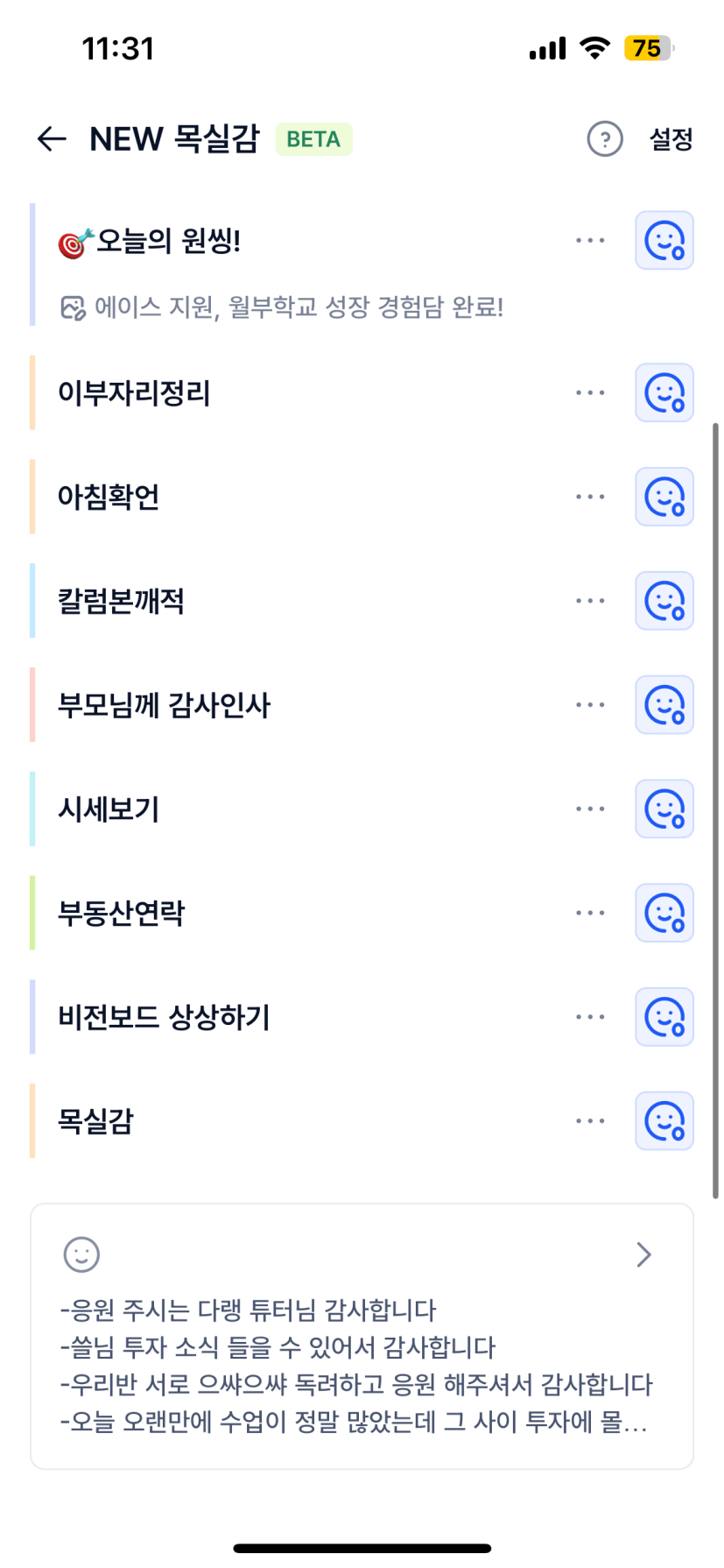Mark 비전보드 상상하기 with the emoji button
724x1568 pixels.
pos(664,1017)
